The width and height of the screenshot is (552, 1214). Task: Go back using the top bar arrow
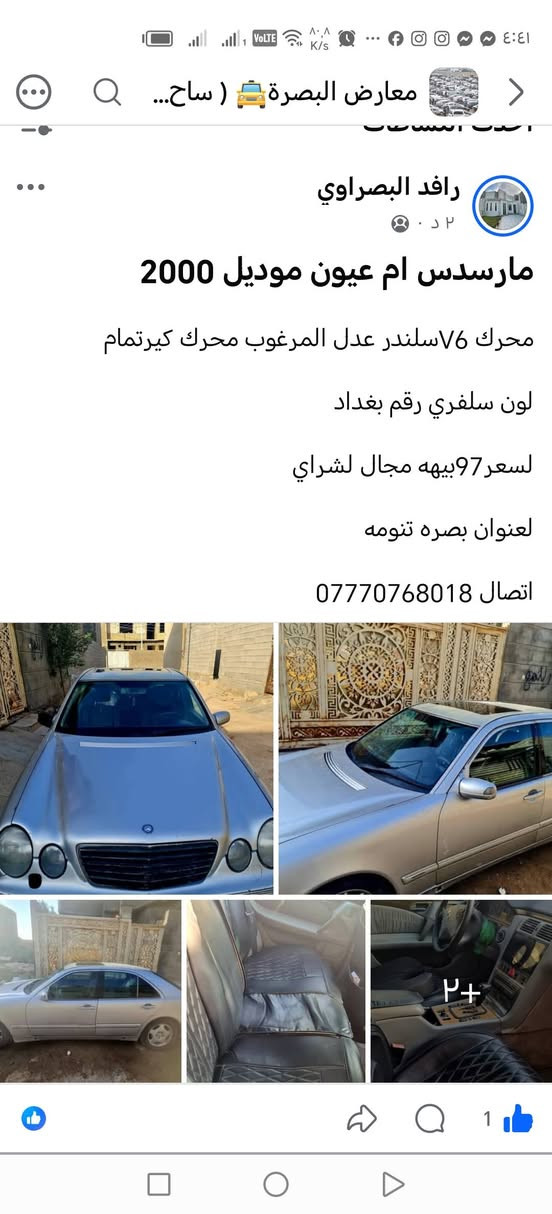tap(516, 93)
